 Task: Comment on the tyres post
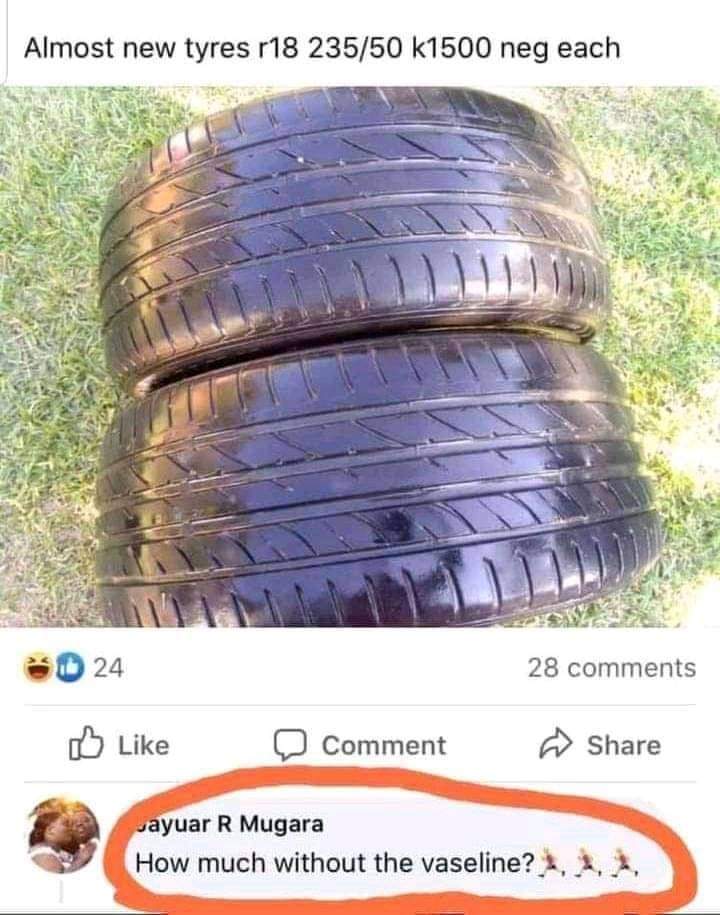pyautogui.click(x=360, y=745)
